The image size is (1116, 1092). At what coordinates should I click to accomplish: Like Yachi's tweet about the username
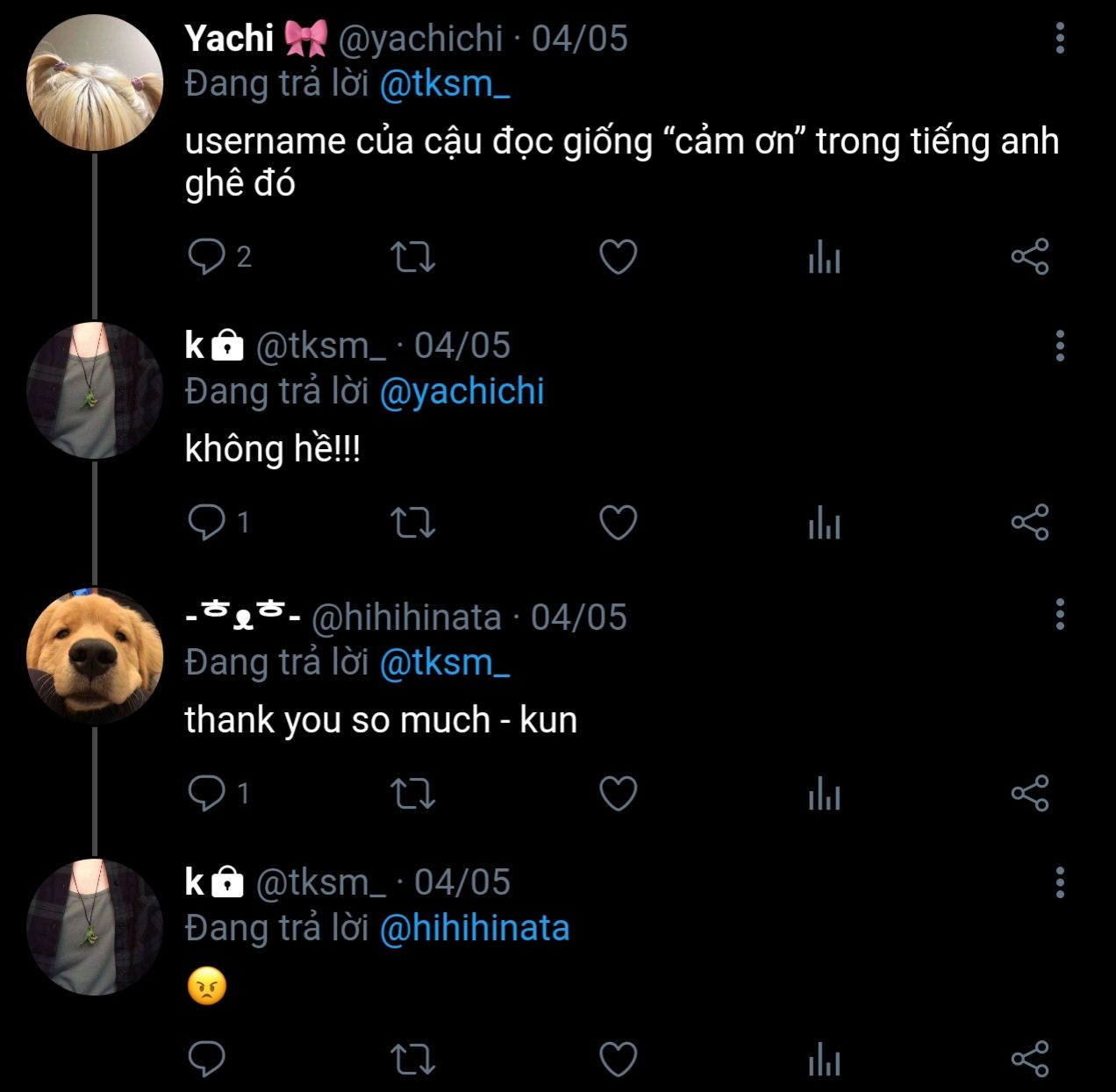(618, 257)
